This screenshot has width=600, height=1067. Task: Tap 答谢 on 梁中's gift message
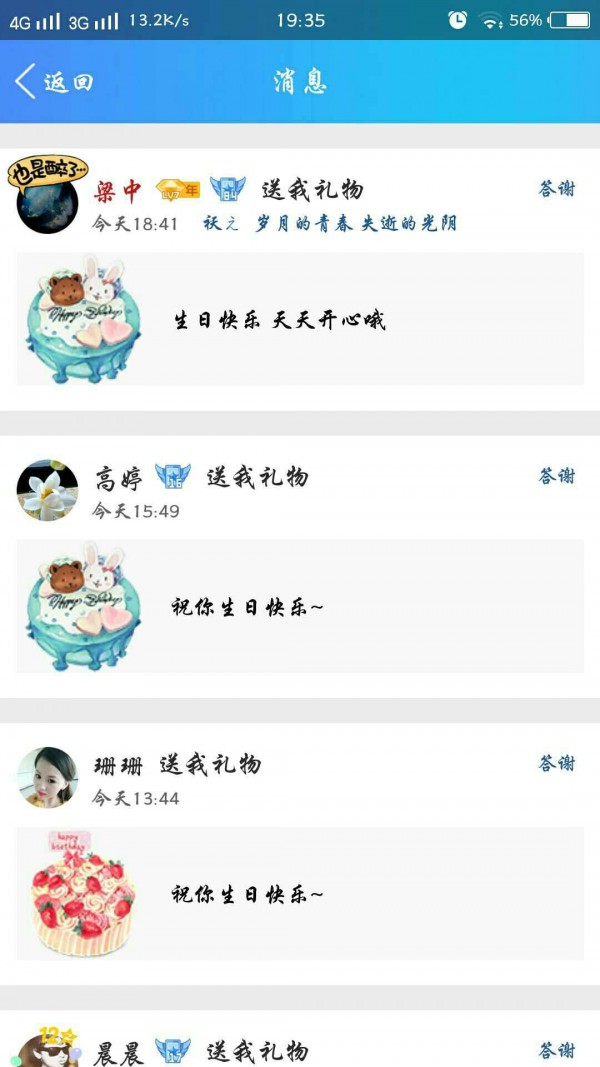(x=557, y=189)
